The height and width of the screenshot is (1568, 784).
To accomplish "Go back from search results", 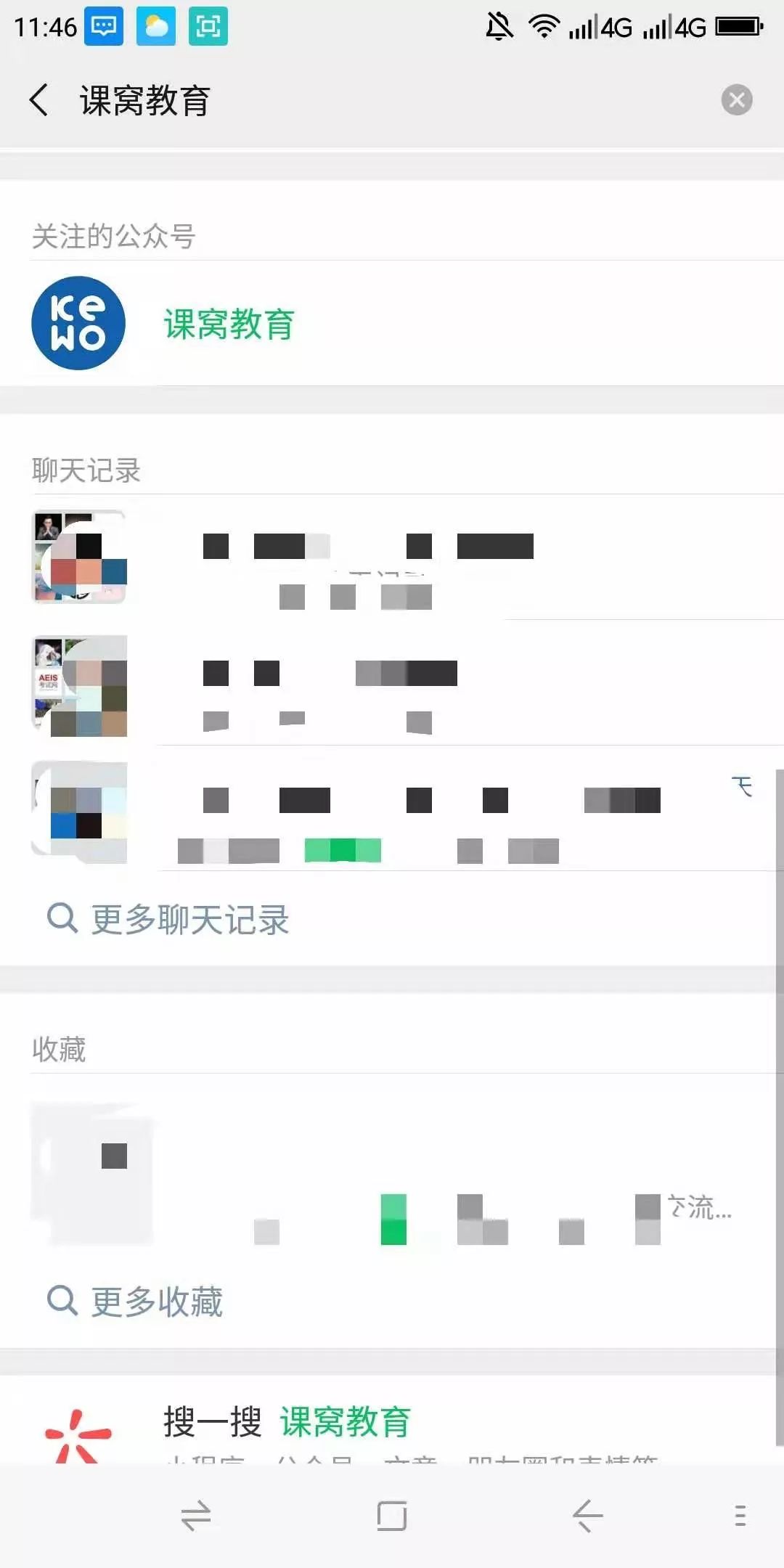I will tap(39, 100).
